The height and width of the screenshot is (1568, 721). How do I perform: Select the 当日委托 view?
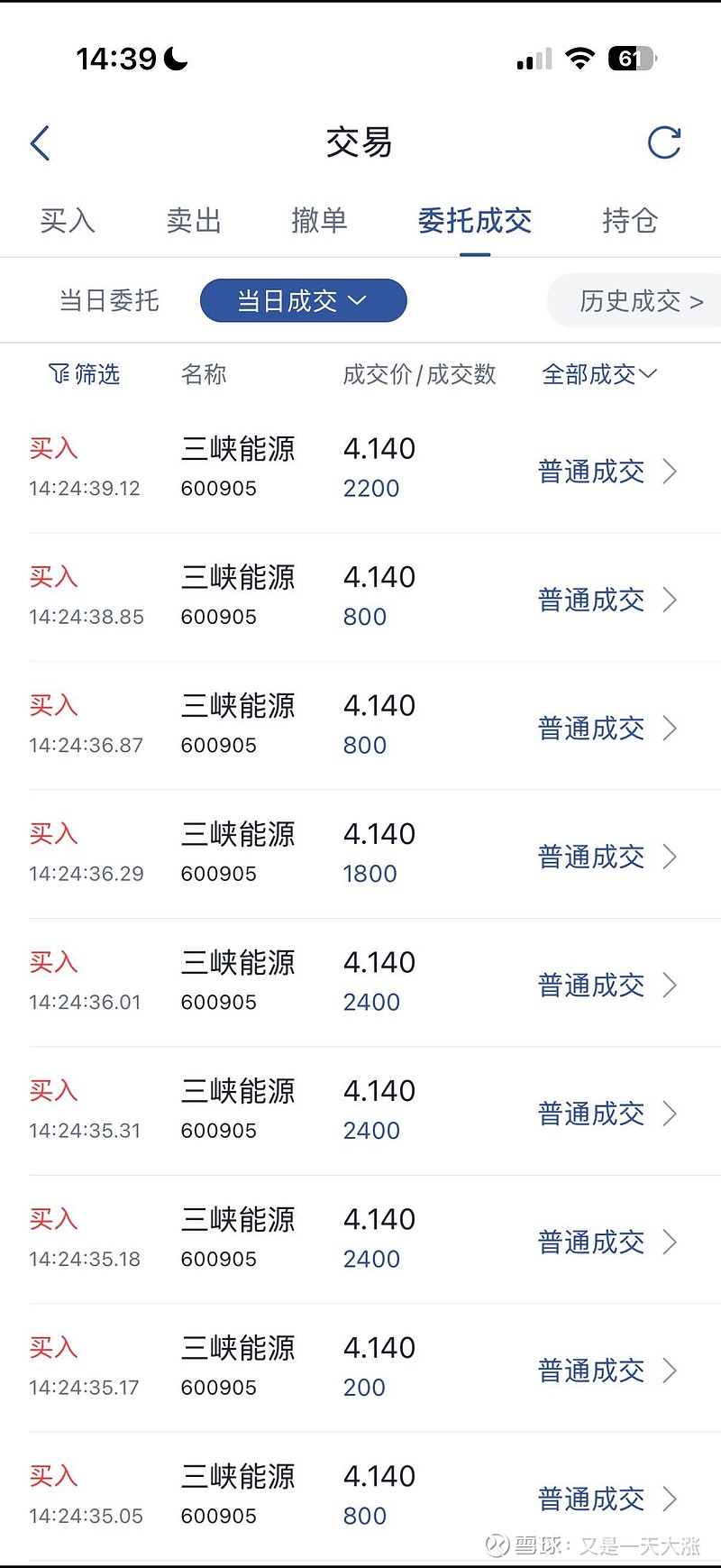(108, 301)
